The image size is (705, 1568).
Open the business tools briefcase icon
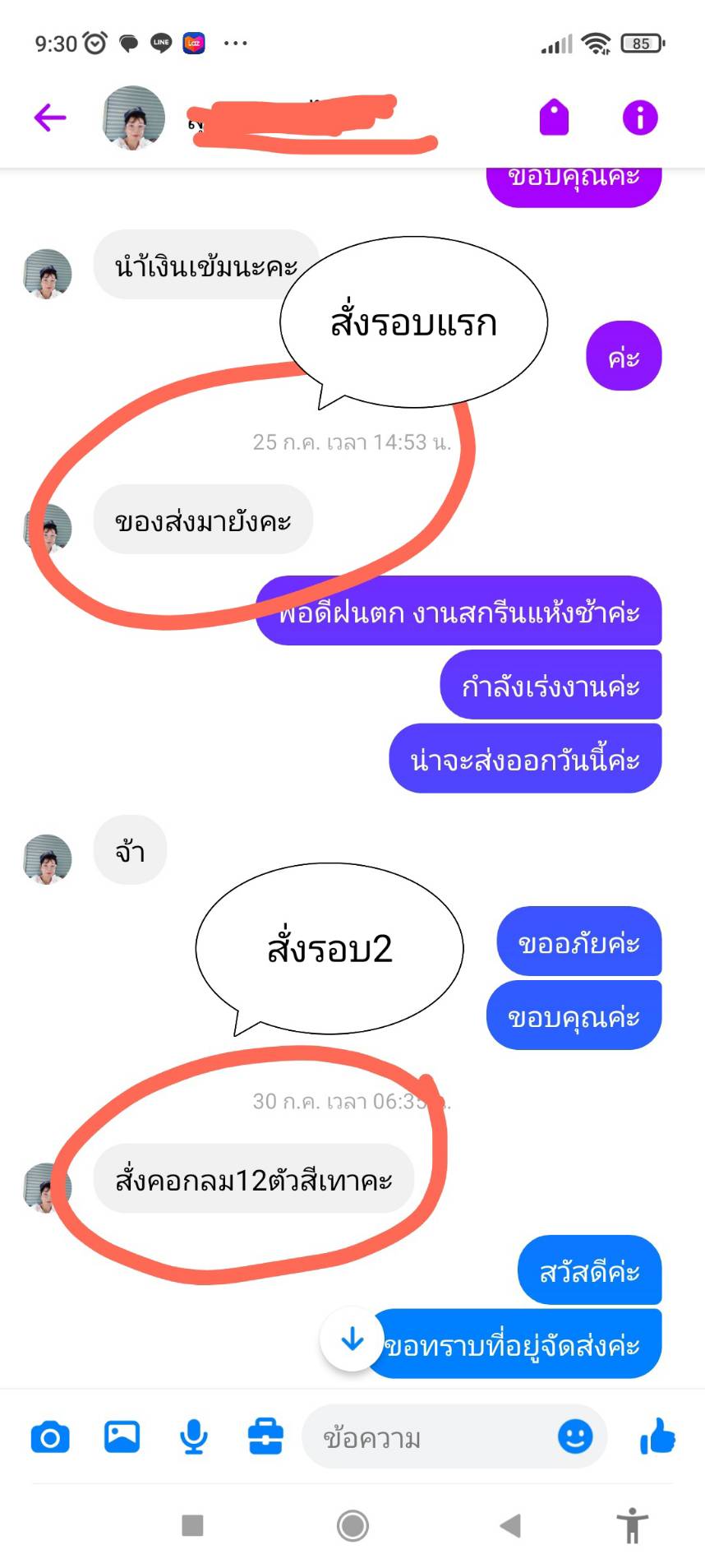pos(265,1437)
